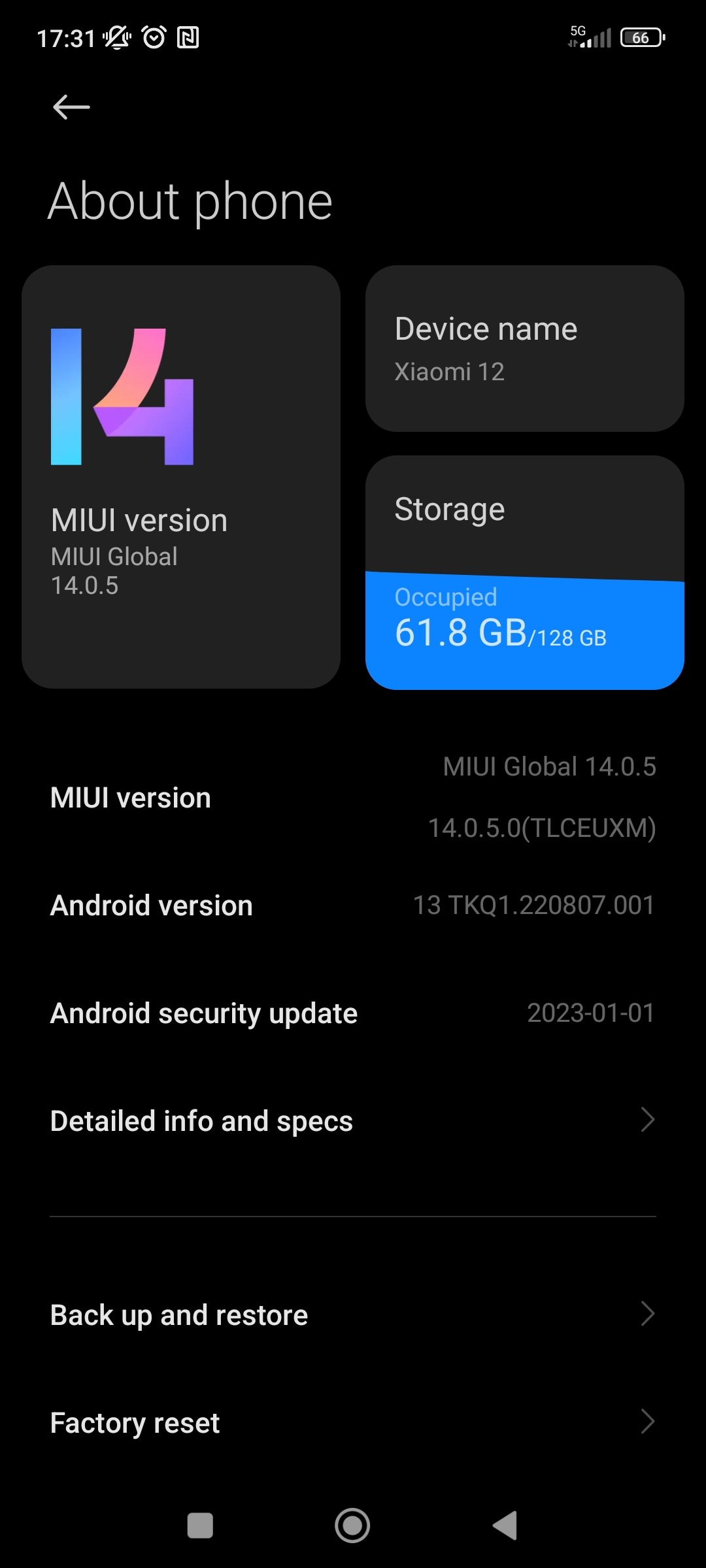Tap the Android security update row
This screenshot has width=706, height=1568.
353,1013
